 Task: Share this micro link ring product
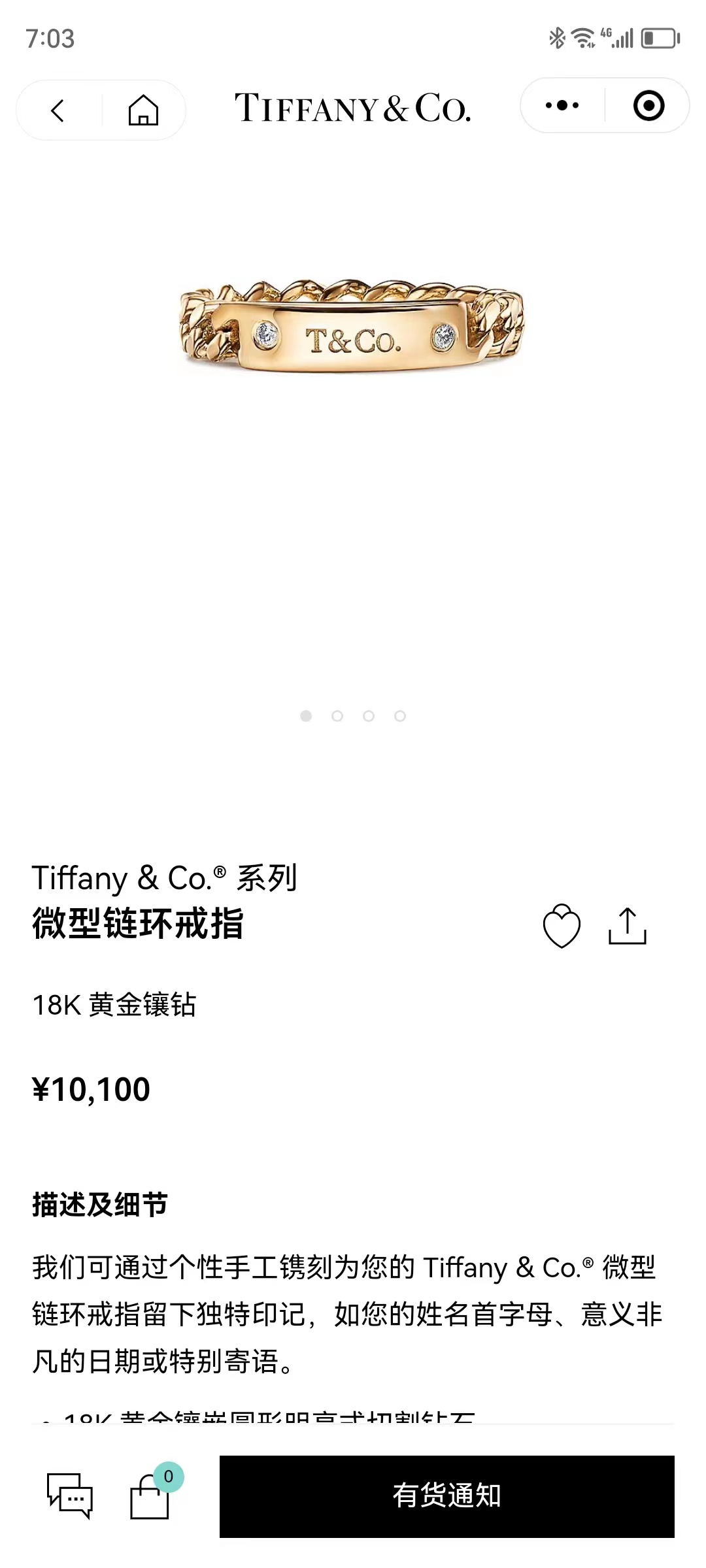click(x=627, y=926)
